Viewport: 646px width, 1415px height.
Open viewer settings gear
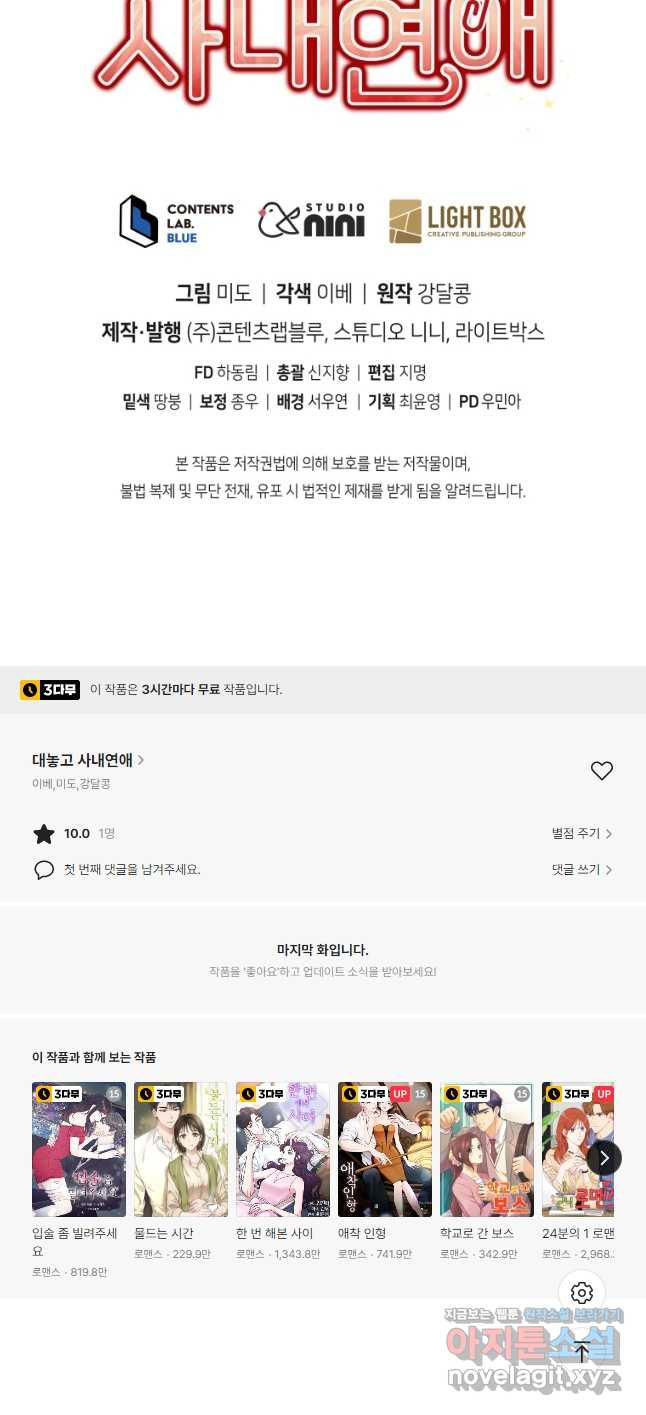click(x=582, y=1293)
